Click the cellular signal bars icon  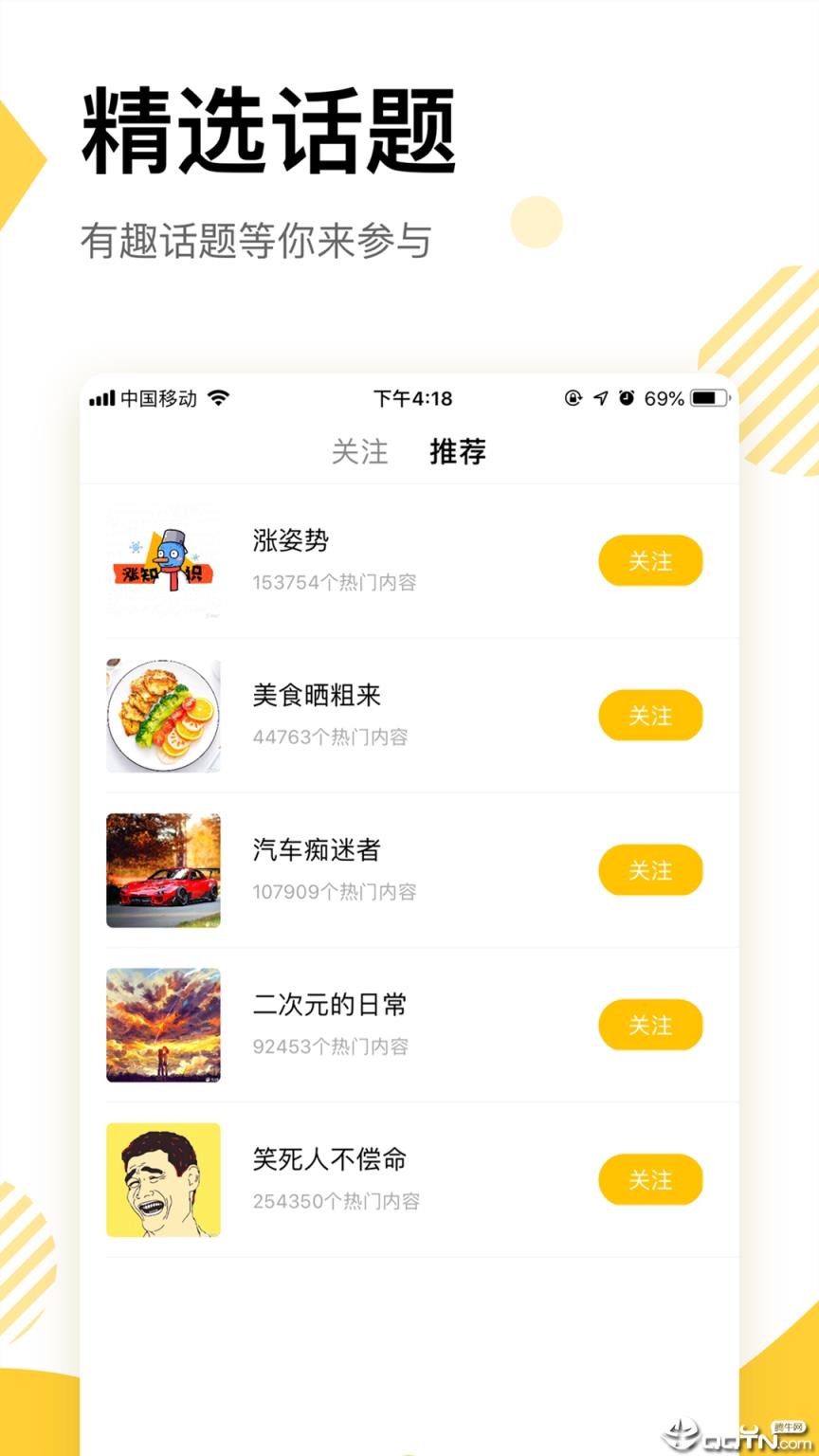pyautogui.click(x=102, y=399)
